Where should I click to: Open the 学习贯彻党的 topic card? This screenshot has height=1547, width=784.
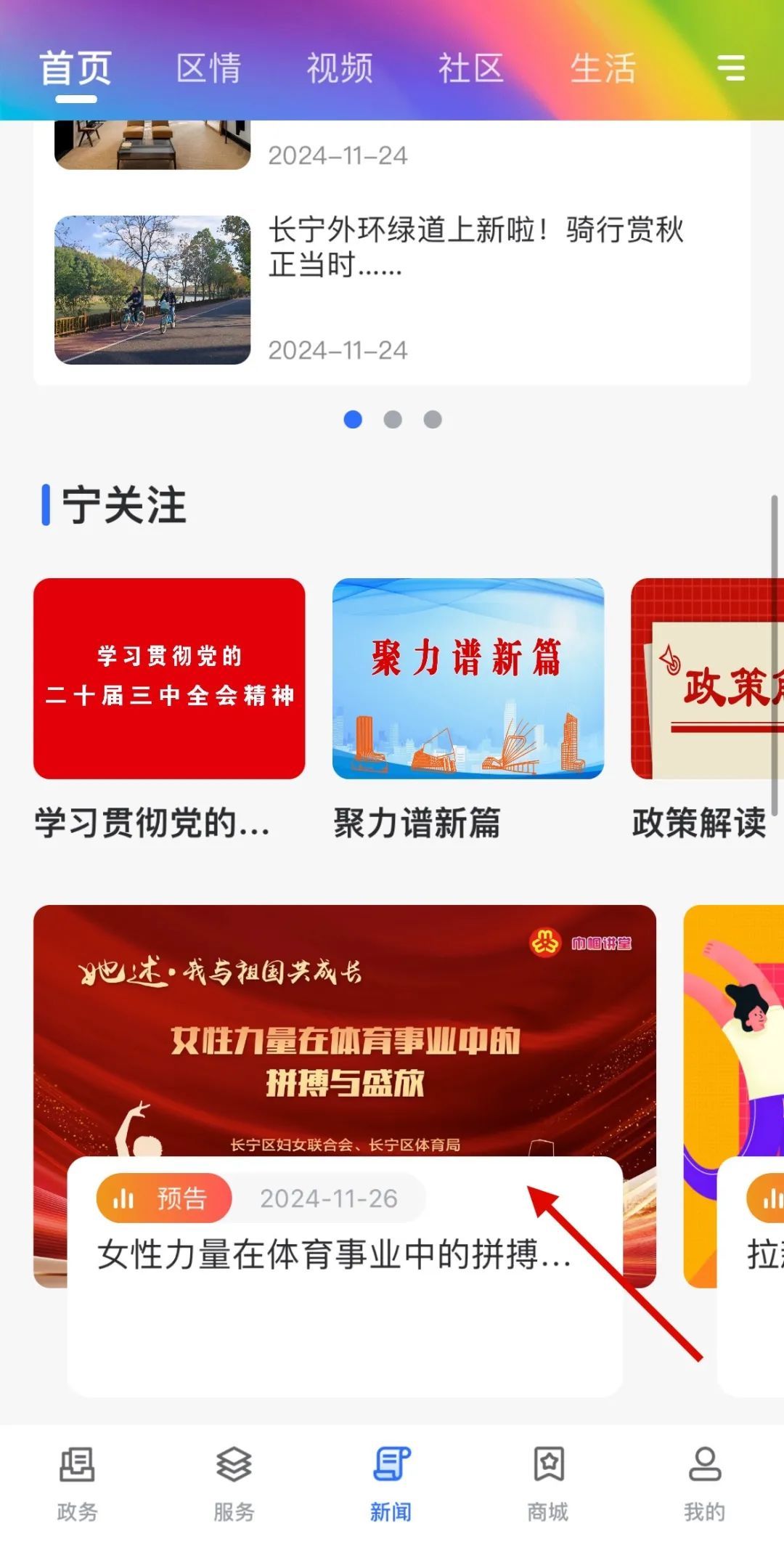coord(169,709)
